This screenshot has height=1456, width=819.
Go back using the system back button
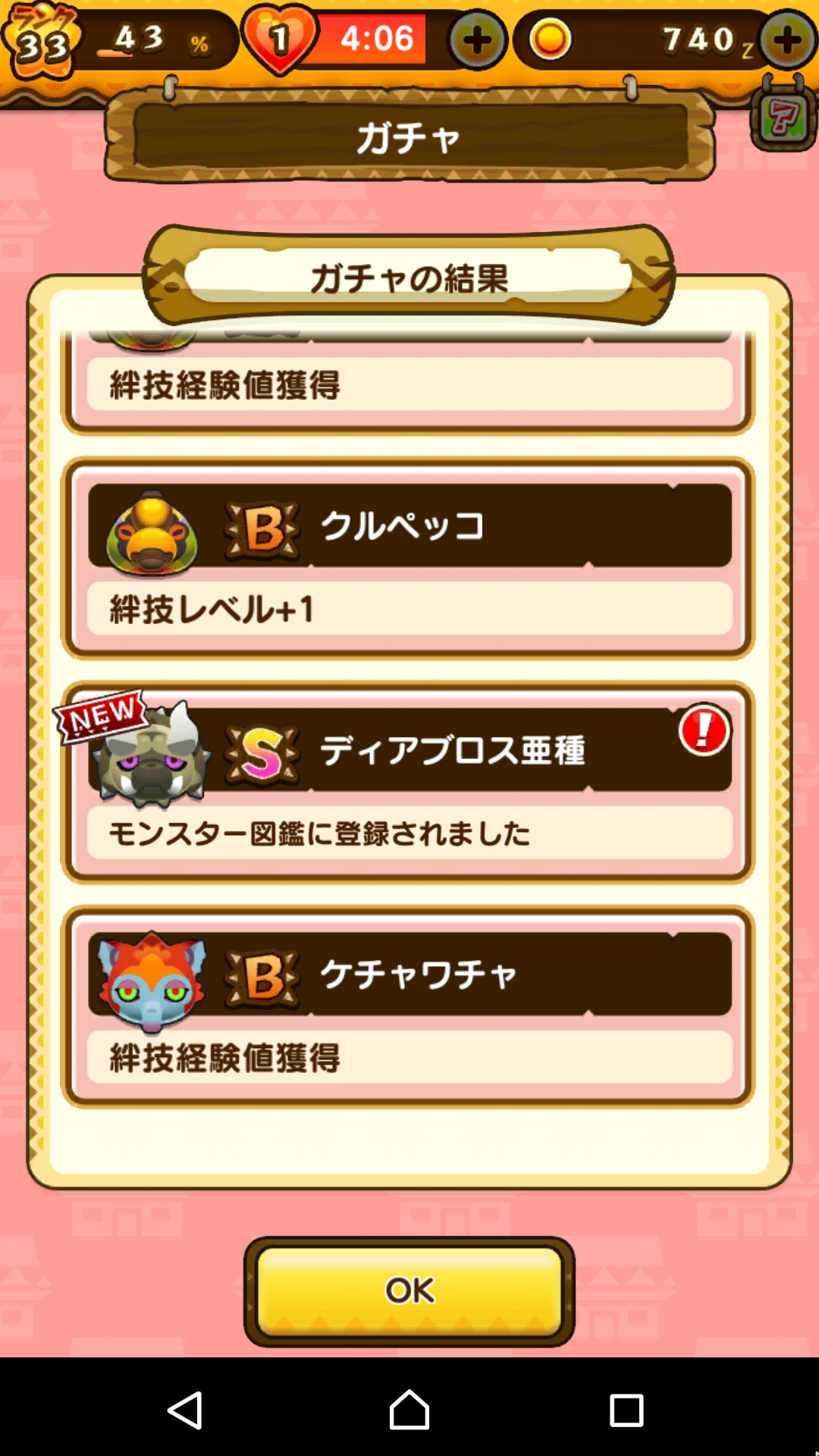pos(185,1410)
